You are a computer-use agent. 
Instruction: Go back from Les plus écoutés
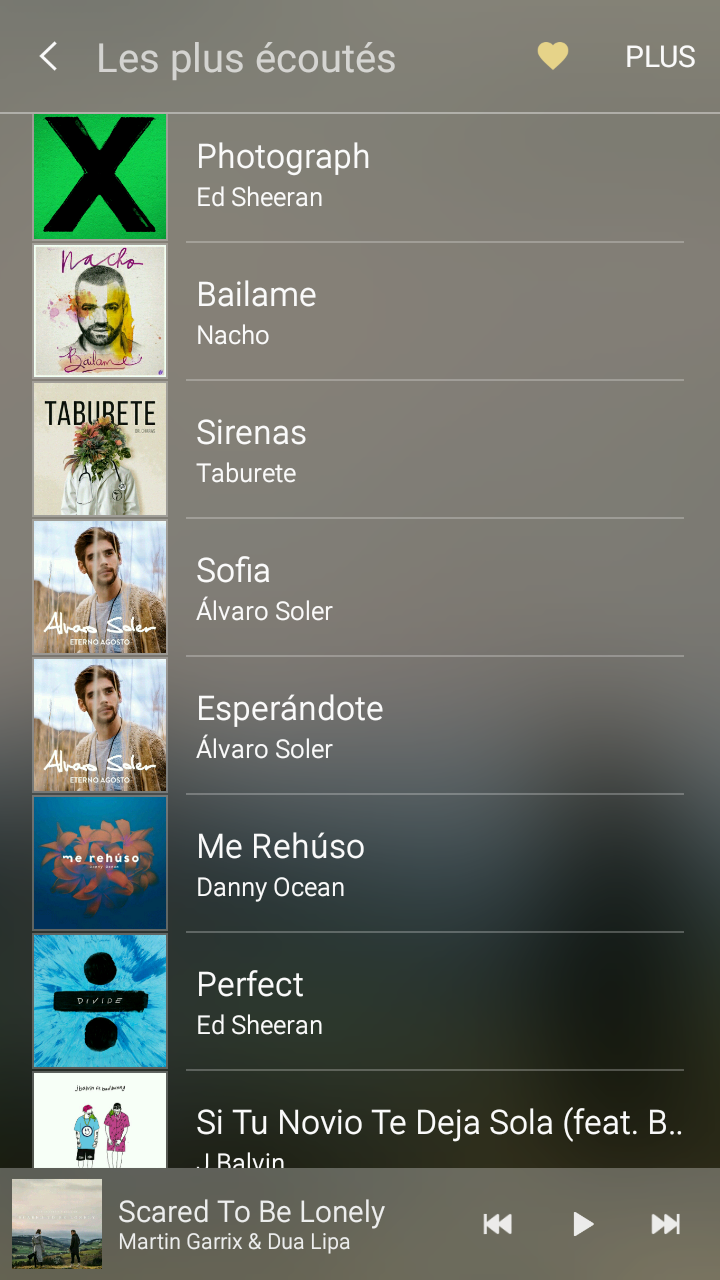coord(48,57)
